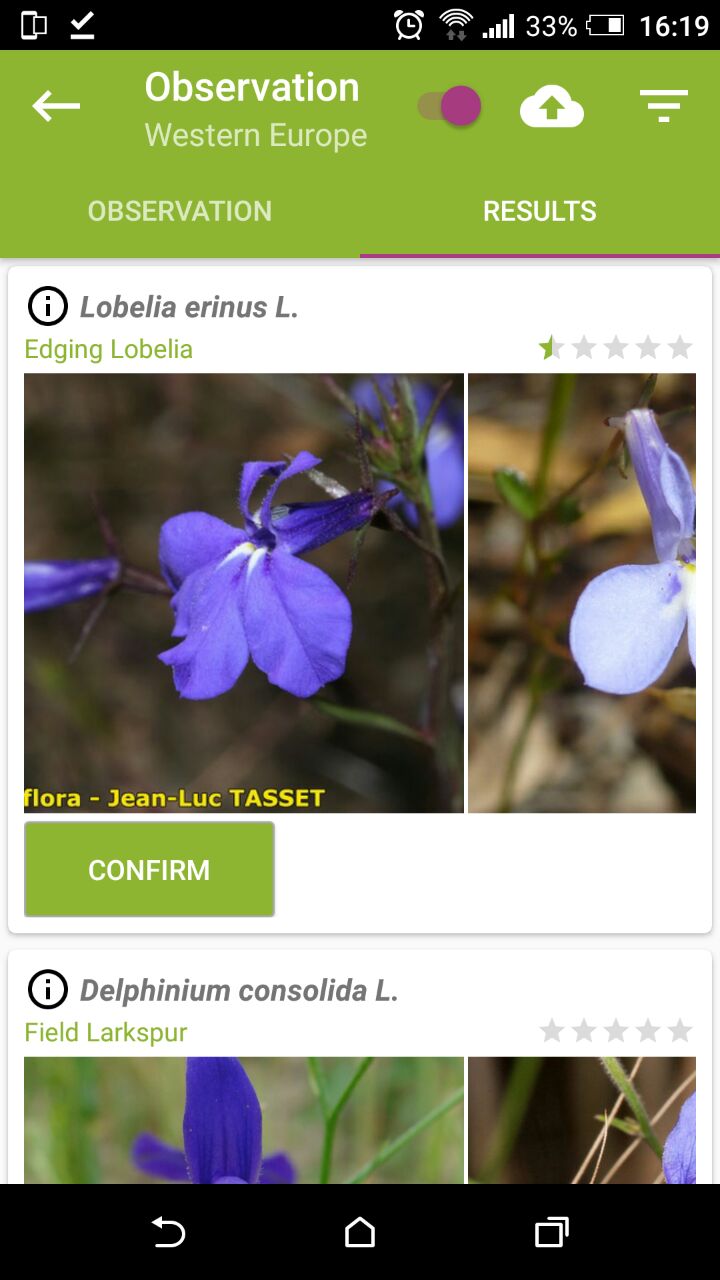720x1280 pixels.
Task: Confirm Lobelia erinus as the match
Action: 149,870
